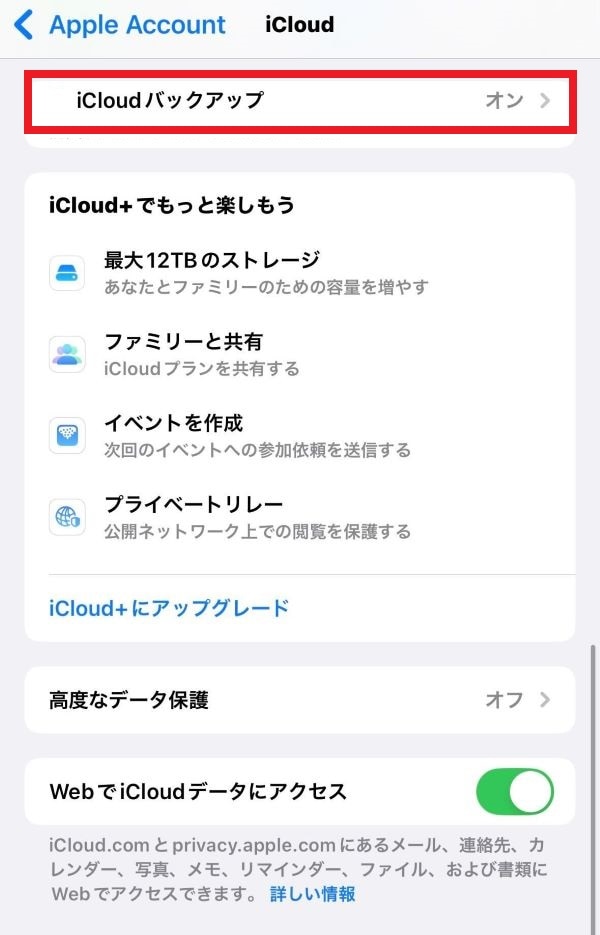600x935 pixels.
Task: Open イベントを作成
Action: point(300,436)
